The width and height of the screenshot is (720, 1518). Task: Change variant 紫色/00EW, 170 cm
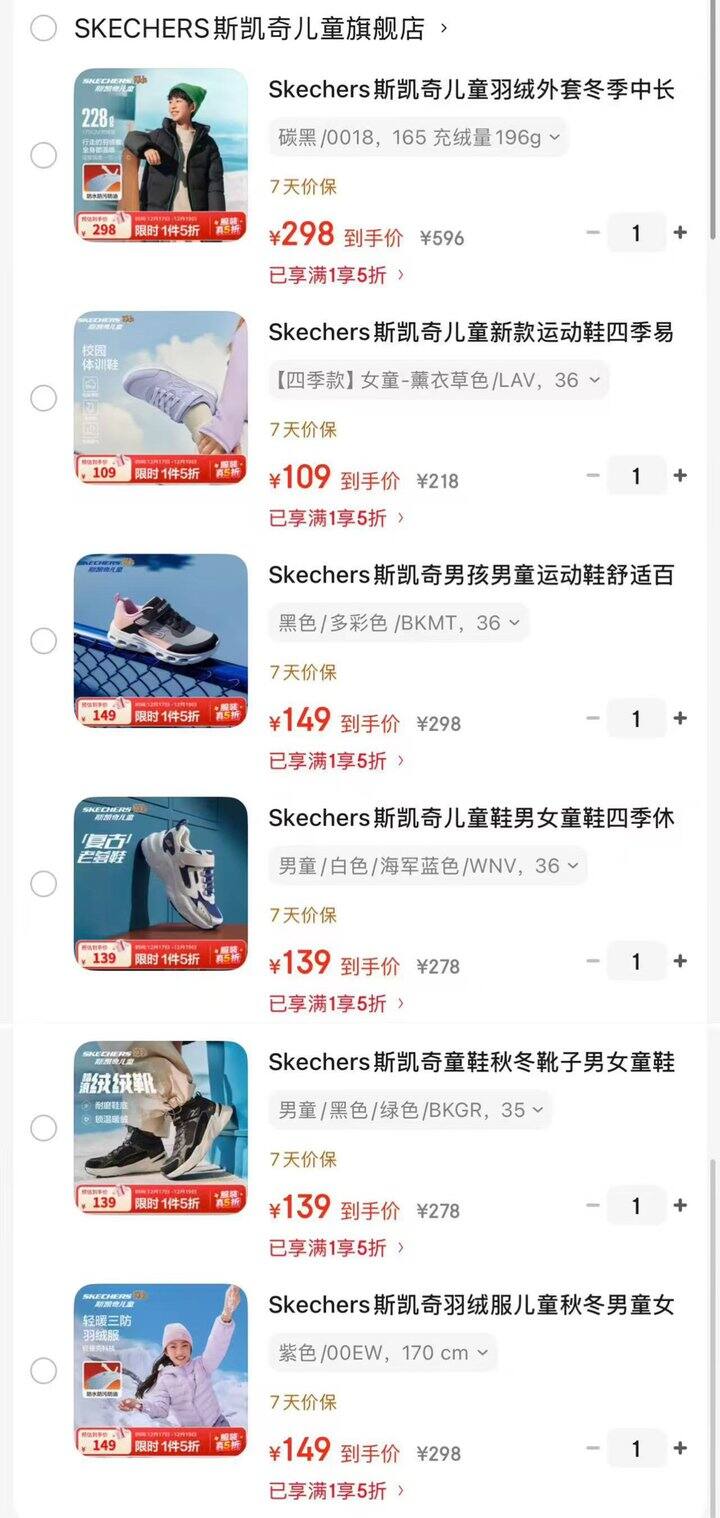point(383,1353)
